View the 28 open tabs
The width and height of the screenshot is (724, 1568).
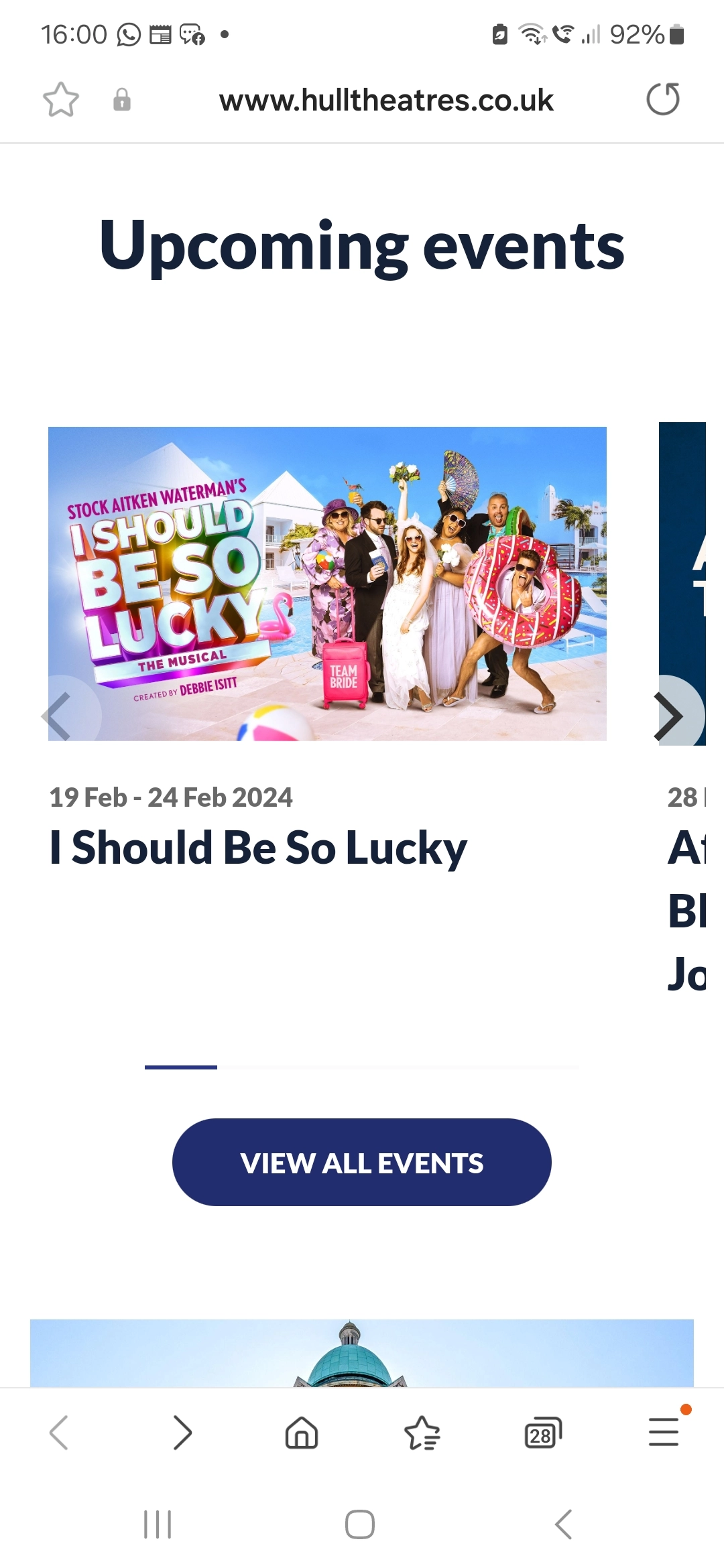tap(543, 1433)
